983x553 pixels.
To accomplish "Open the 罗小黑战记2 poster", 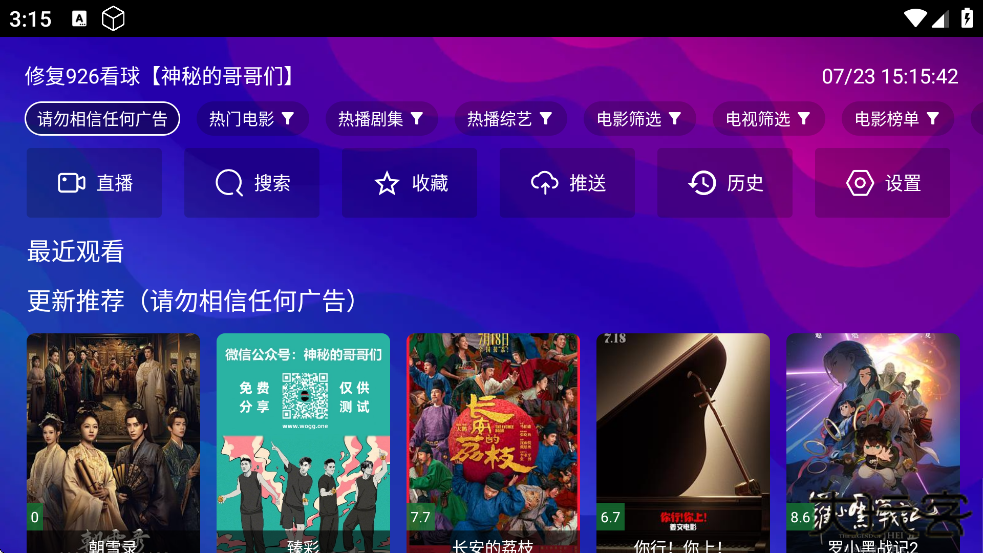I will tap(872, 440).
